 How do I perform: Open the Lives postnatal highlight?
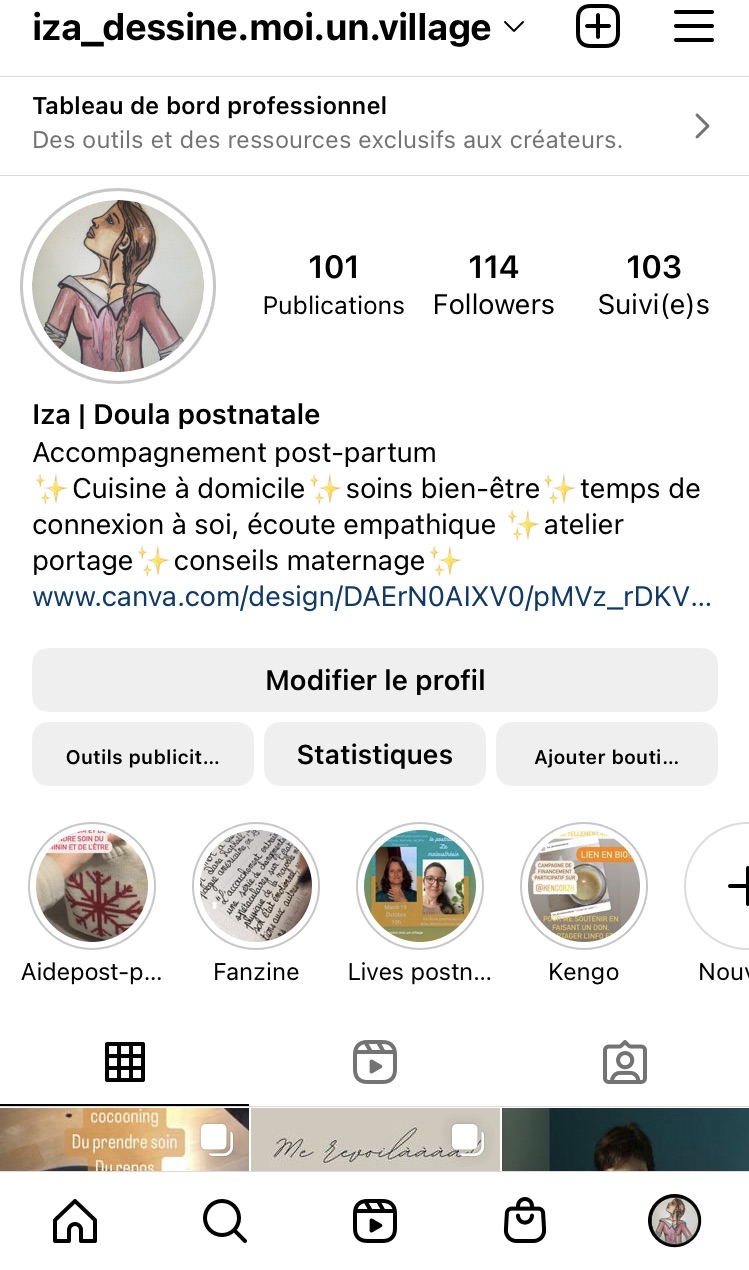click(420, 885)
